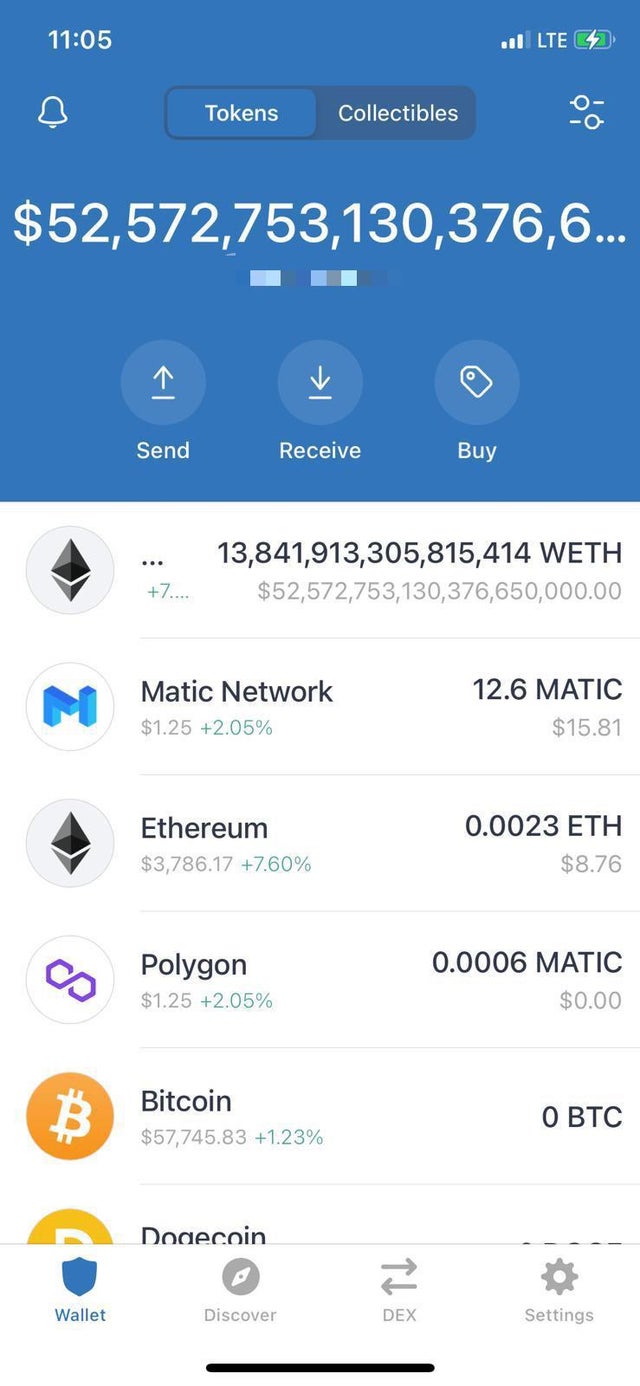Open the Ethereum token row
This screenshot has width=640, height=1386.
320,843
